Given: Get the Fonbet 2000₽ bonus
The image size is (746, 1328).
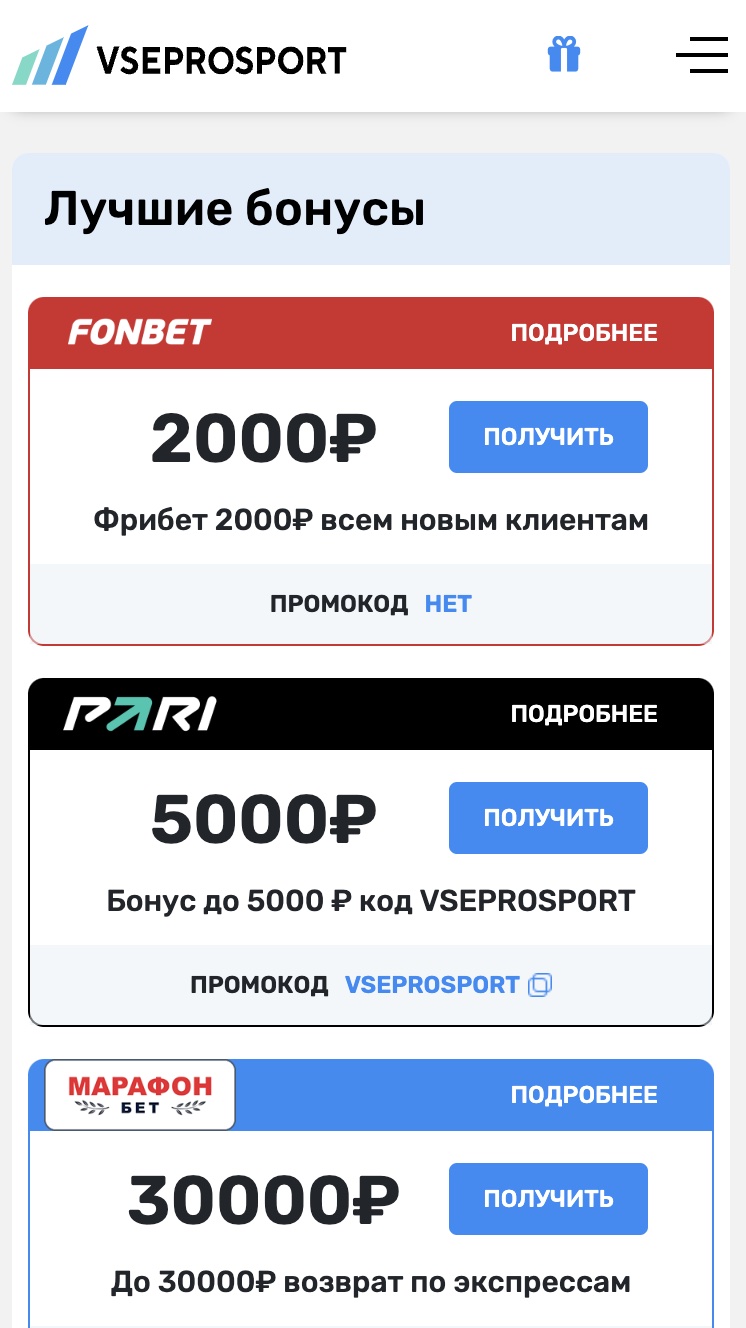Looking at the screenshot, I should [548, 437].
